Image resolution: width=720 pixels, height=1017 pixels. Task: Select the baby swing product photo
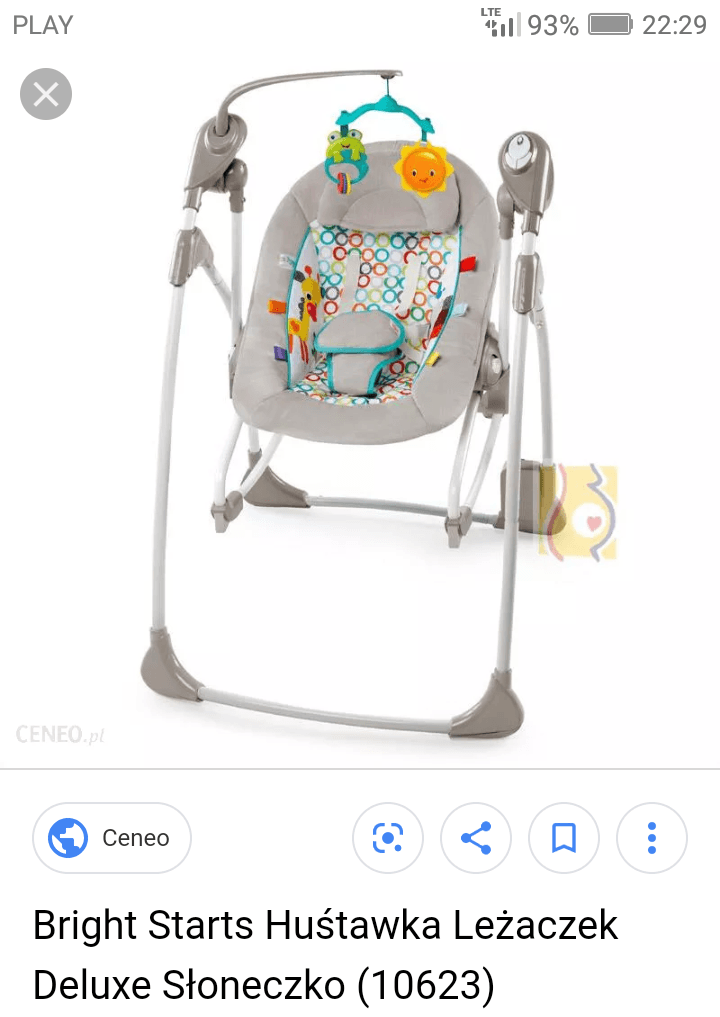tap(350, 400)
